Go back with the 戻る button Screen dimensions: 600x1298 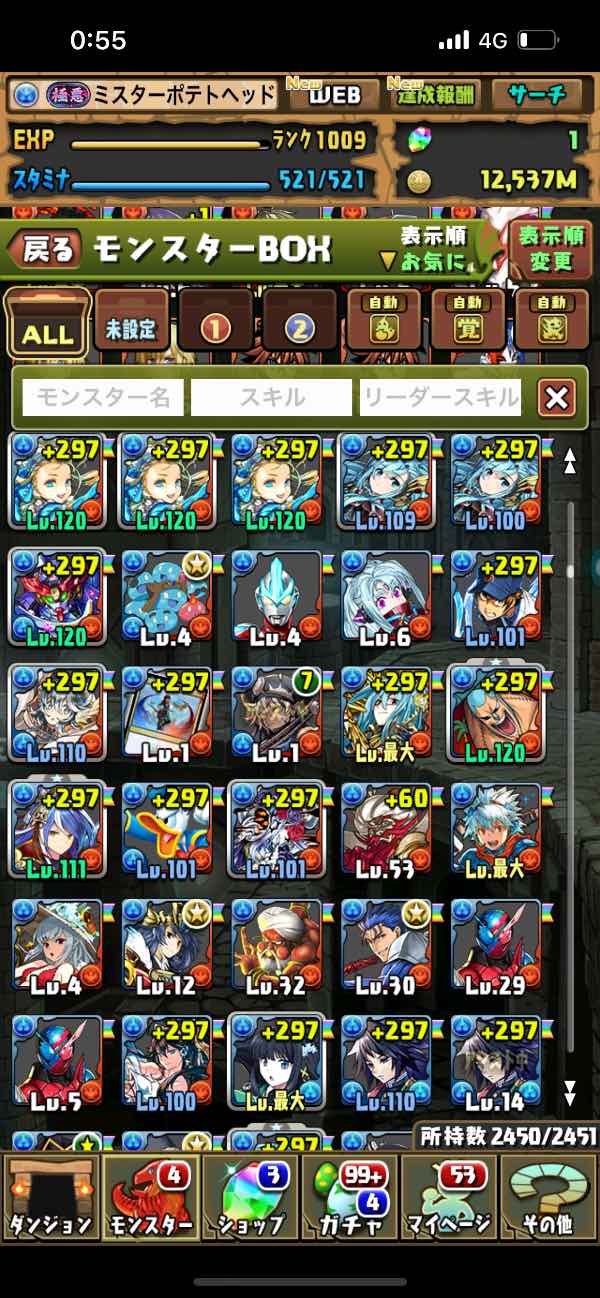click(x=46, y=249)
